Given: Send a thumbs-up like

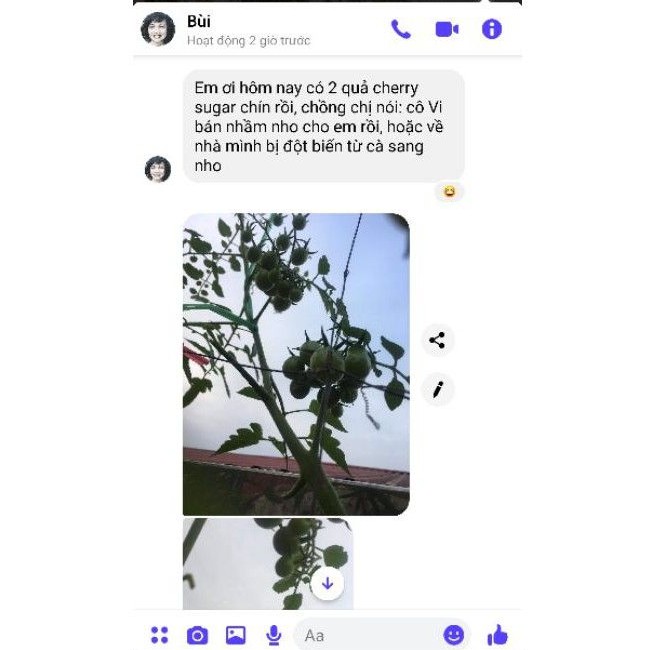Looking at the screenshot, I should pos(497,635).
